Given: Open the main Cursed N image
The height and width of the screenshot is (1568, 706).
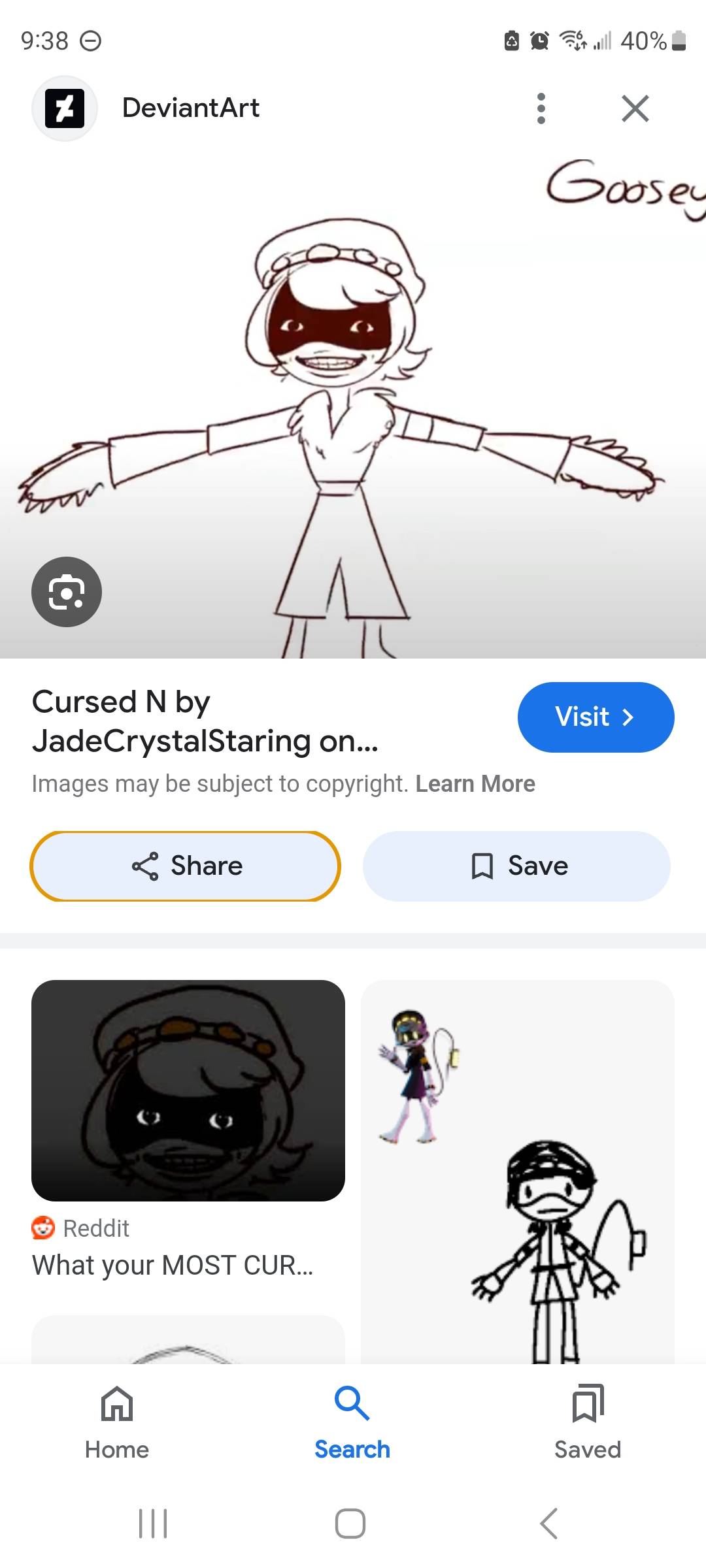Looking at the screenshot, I should pos(353,405).
